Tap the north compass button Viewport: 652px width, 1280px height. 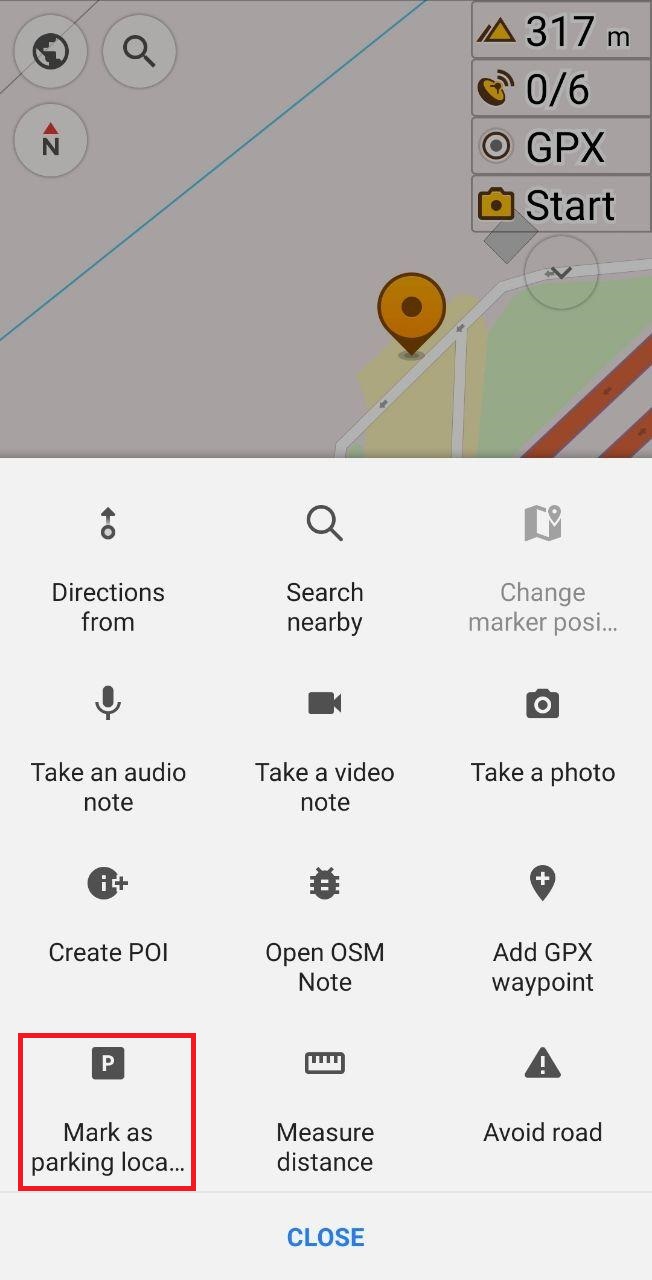[50, 141]
